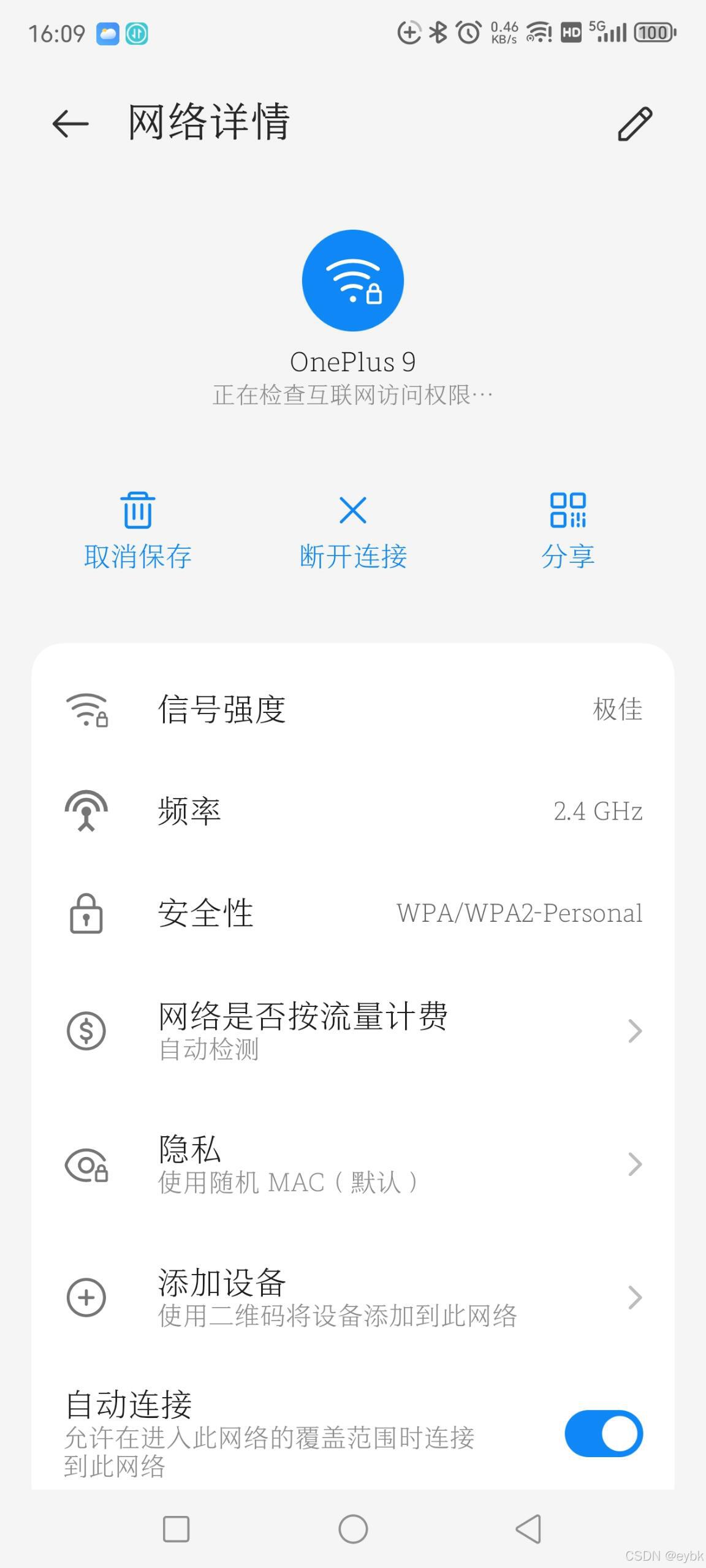The height and width of the screenshot is (1568, 706).
Task: Open the edit pencil for this network
Action: (x=634, y=124)
